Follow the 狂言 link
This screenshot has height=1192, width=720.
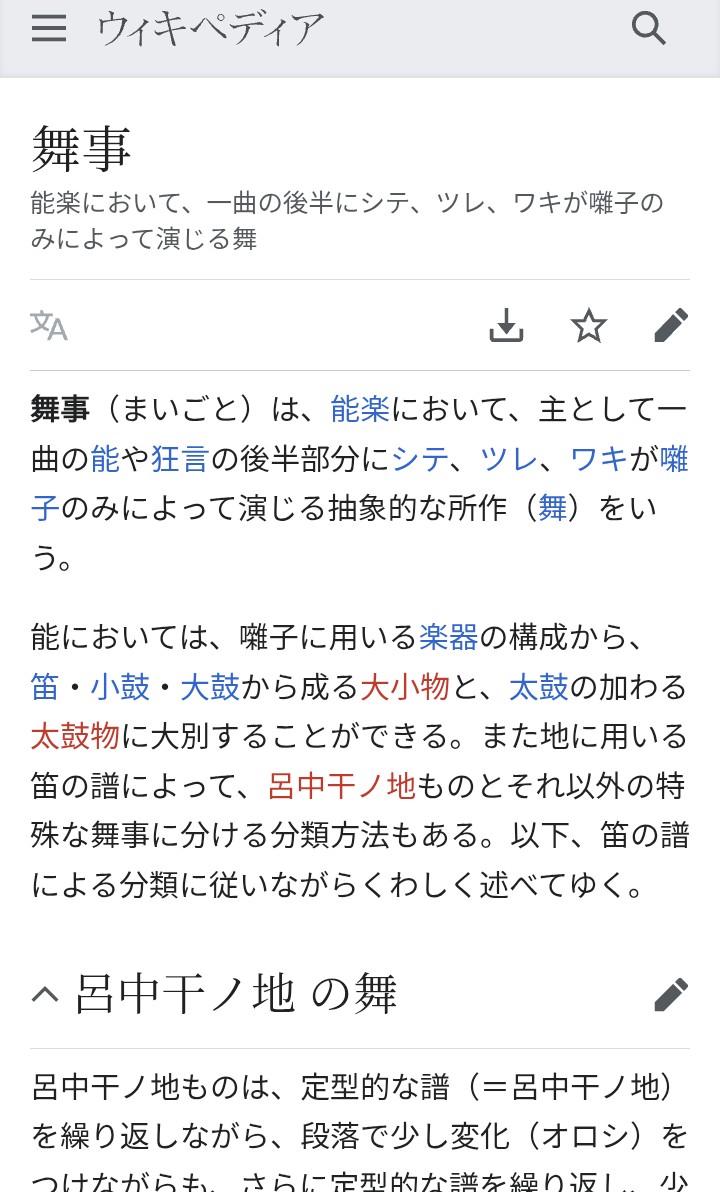click(180, 459)
